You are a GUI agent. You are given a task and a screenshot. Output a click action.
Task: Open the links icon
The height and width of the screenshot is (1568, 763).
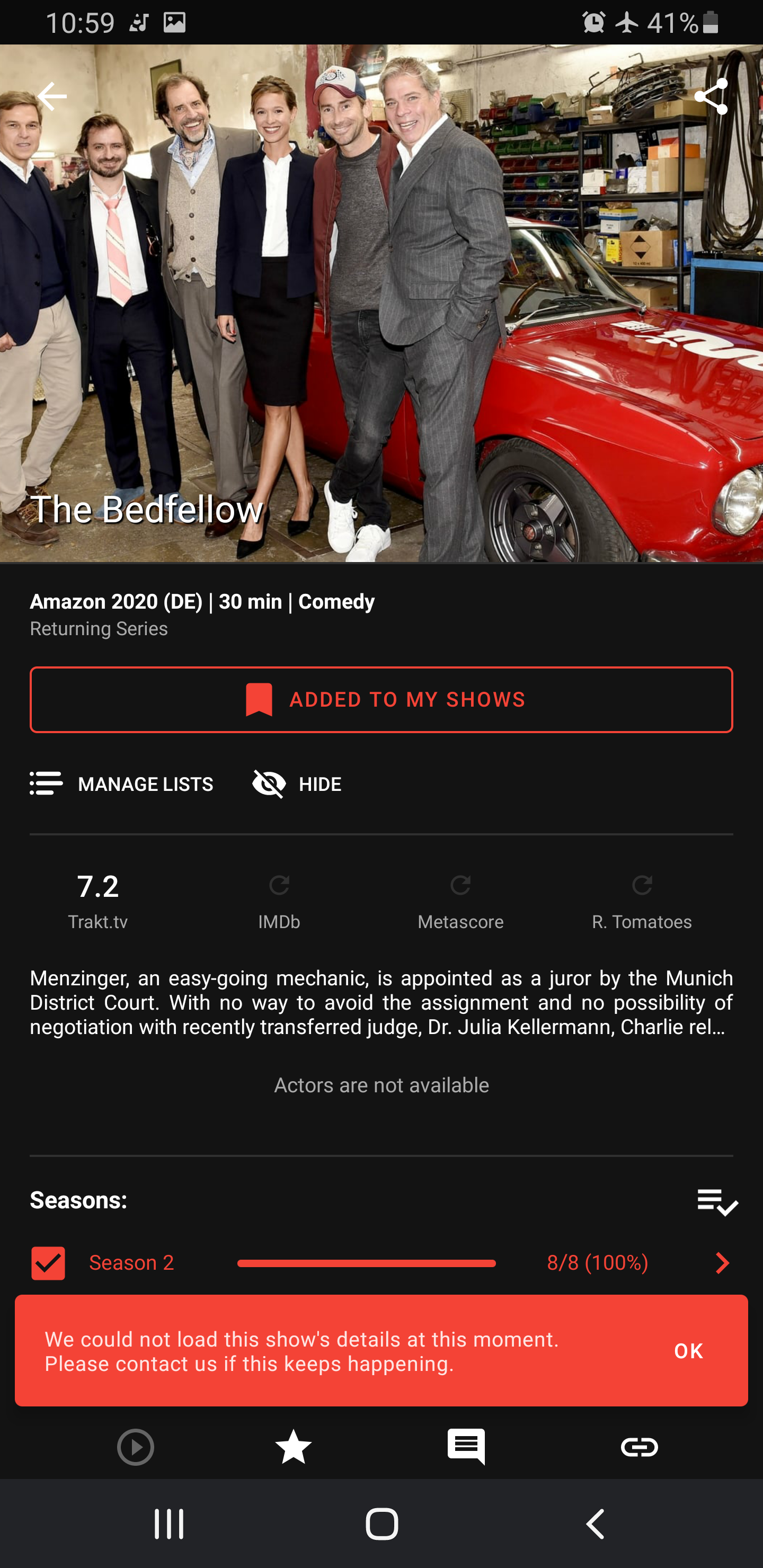pos(640,1447)
